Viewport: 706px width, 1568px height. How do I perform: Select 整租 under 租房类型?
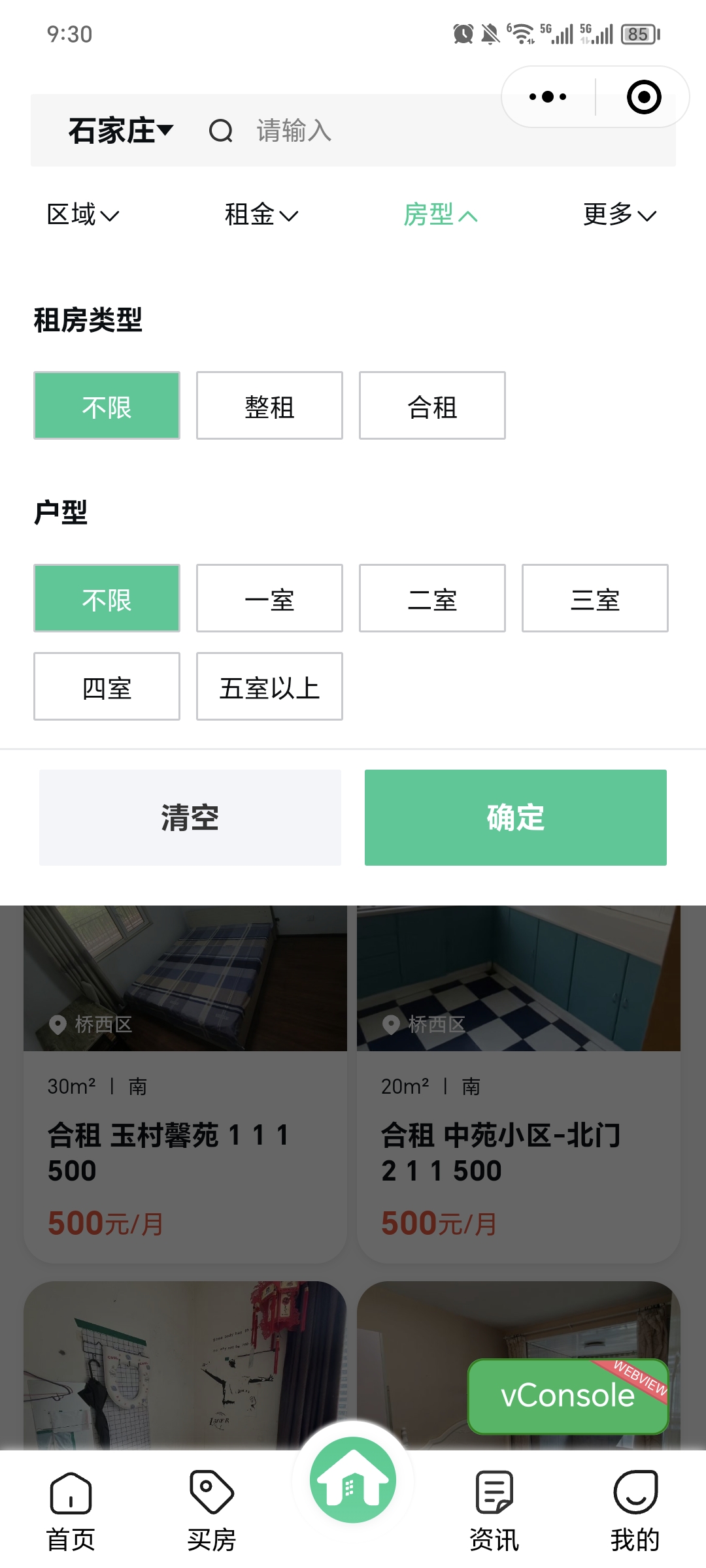(269, 406)
